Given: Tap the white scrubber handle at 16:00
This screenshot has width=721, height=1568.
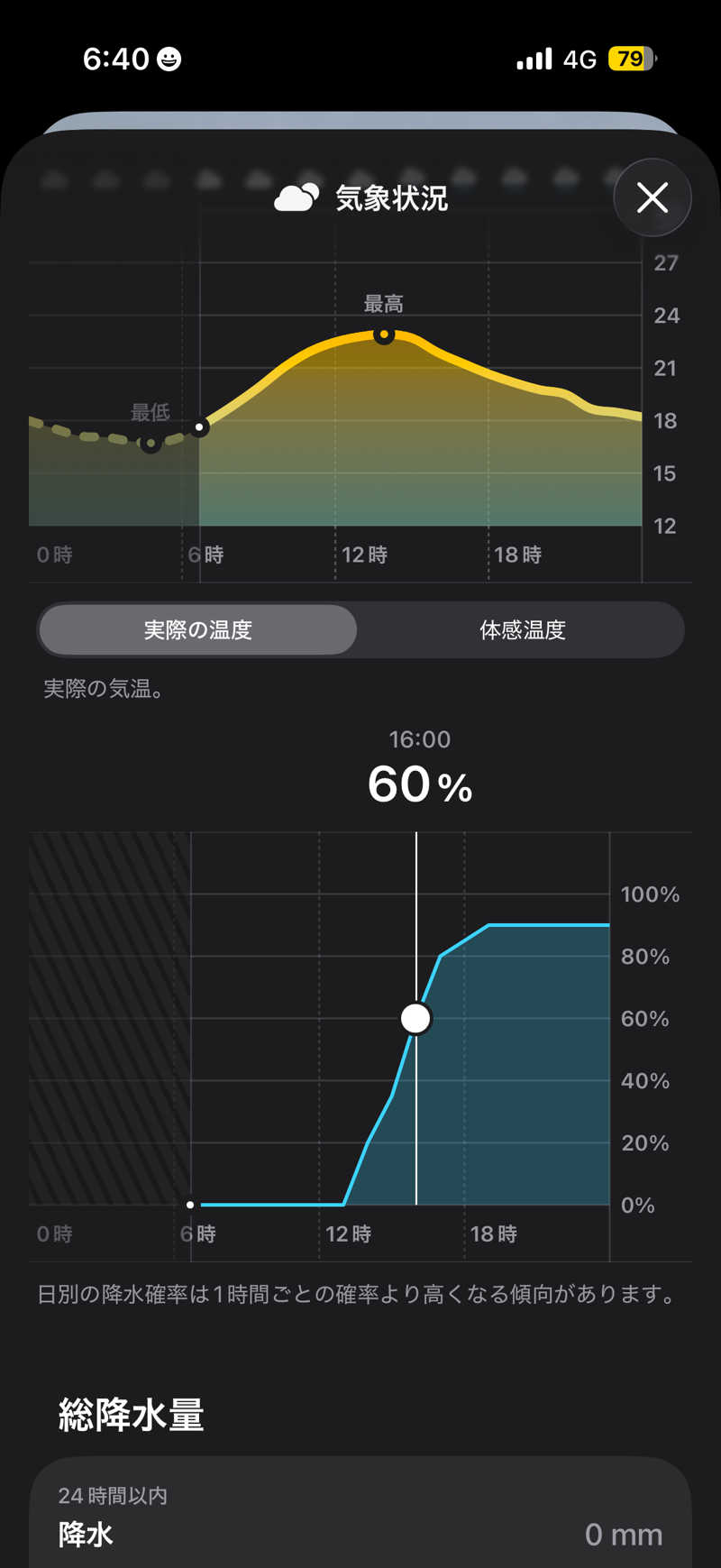Looking at the screenshot, I should [x=415, y=1018].
